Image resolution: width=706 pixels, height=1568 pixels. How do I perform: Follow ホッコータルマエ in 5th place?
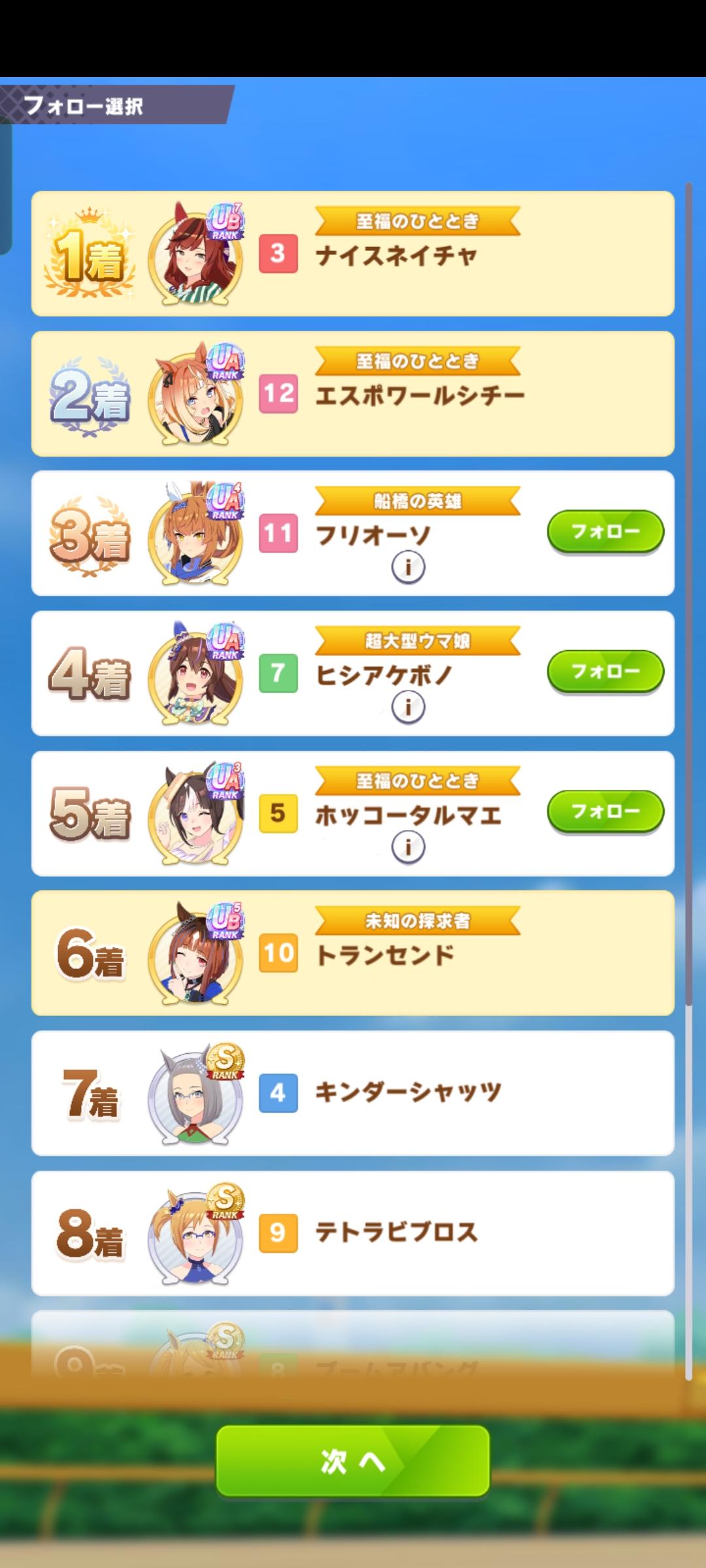pos(605,811)
